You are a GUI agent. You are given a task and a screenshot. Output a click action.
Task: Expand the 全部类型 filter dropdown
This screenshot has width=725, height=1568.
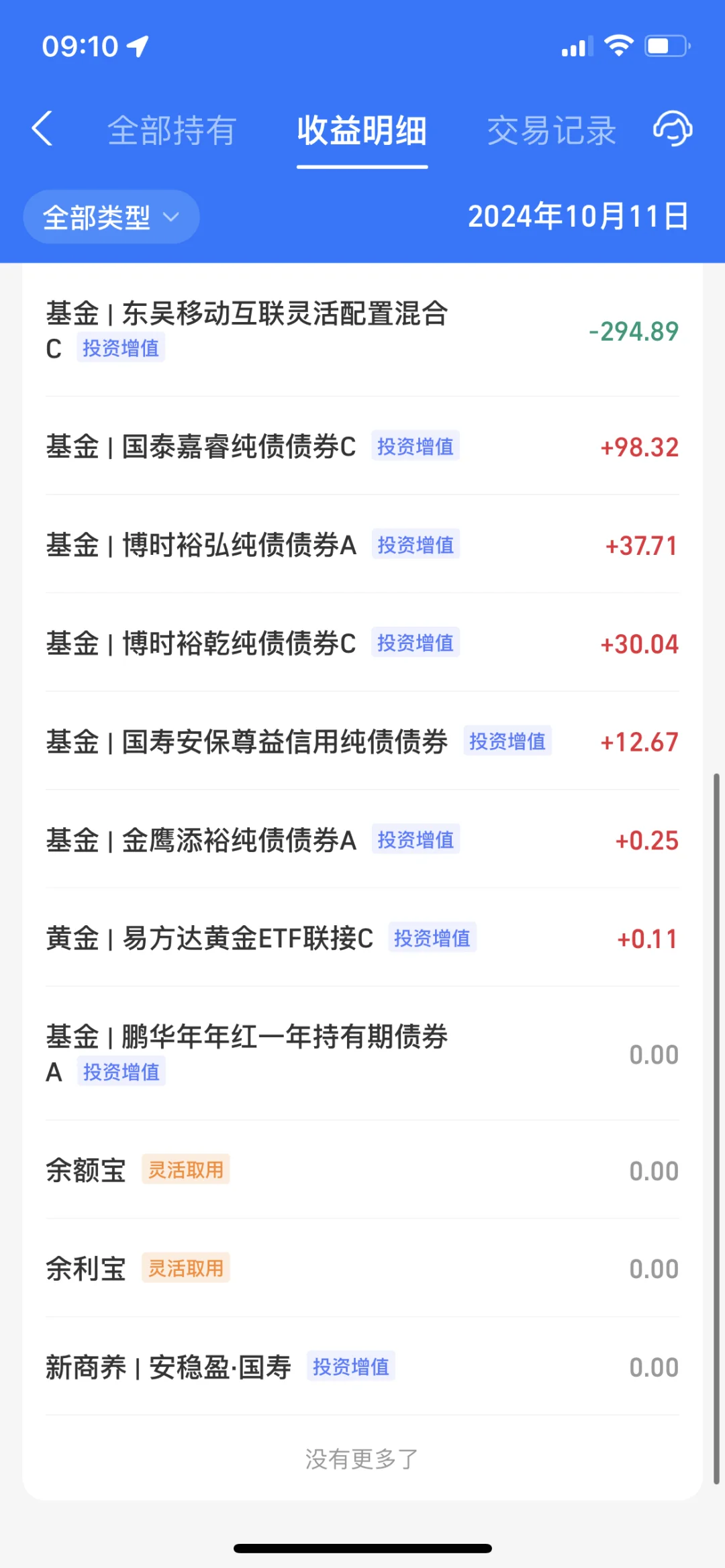[x=111, y=217]
